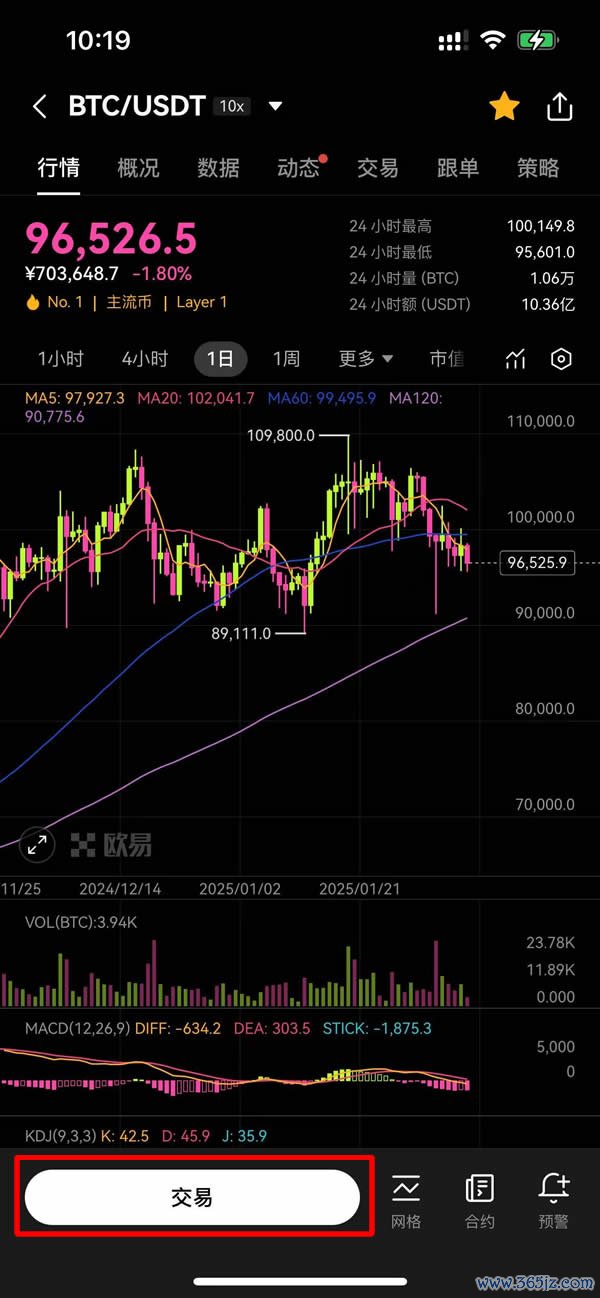Set a price alert via 预警

click(x=553, y=1199)
